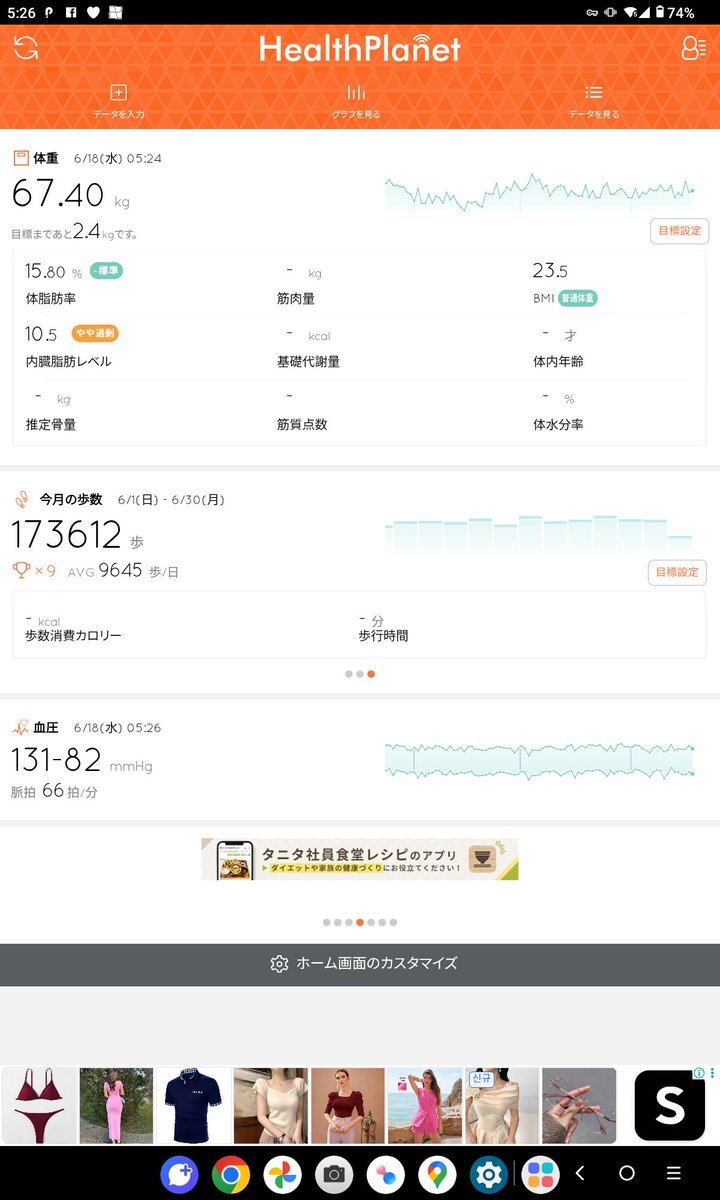Tap 目標設定 in the steps section
Viewport: 720px width, 1200px height.
(678, 572)
